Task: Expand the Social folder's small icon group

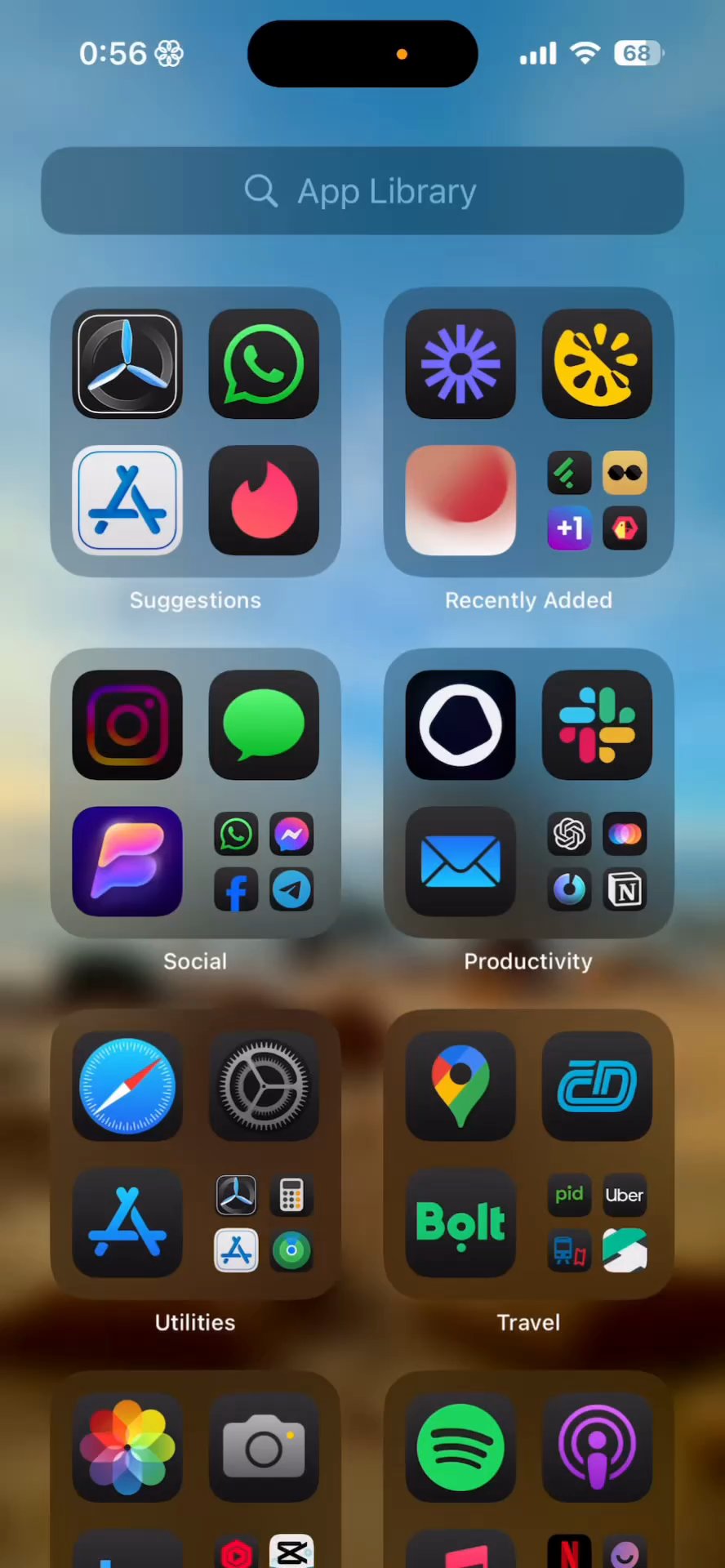Action: 264,862
